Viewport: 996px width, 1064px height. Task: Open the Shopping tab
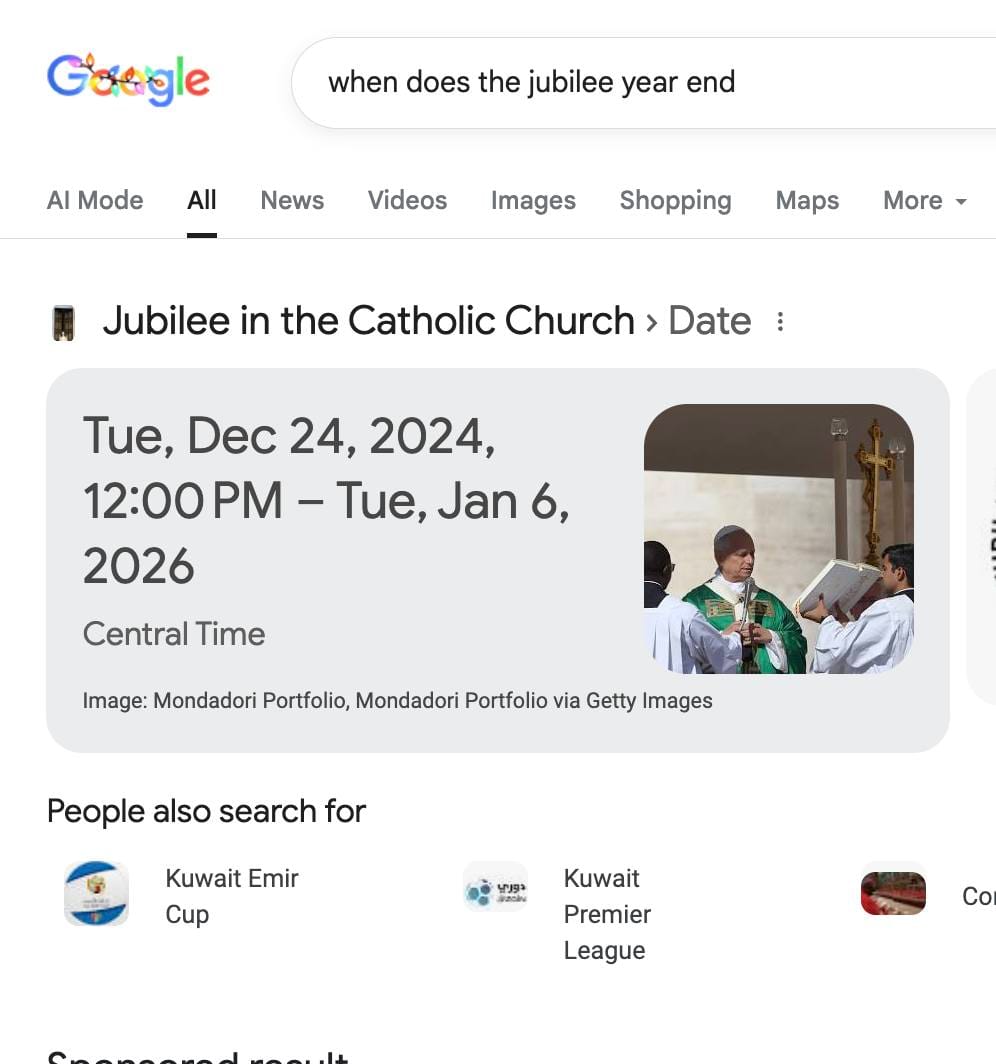(675, 200)
